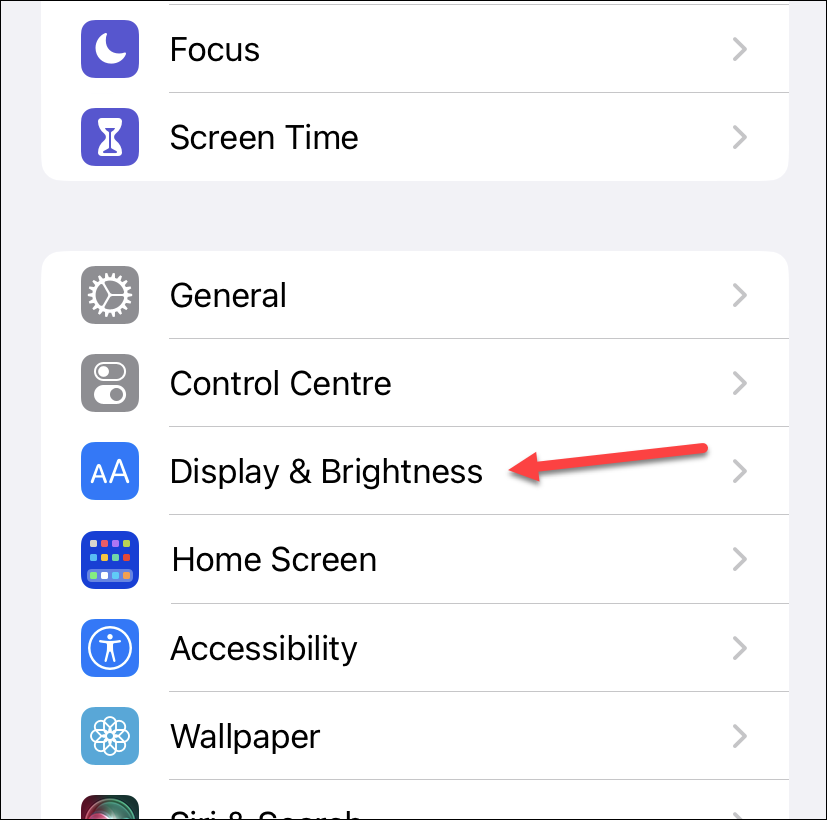Go to General settings
The height and width of the screenshot is (820, 827).
pyautogui.click(x=228, y=295)
